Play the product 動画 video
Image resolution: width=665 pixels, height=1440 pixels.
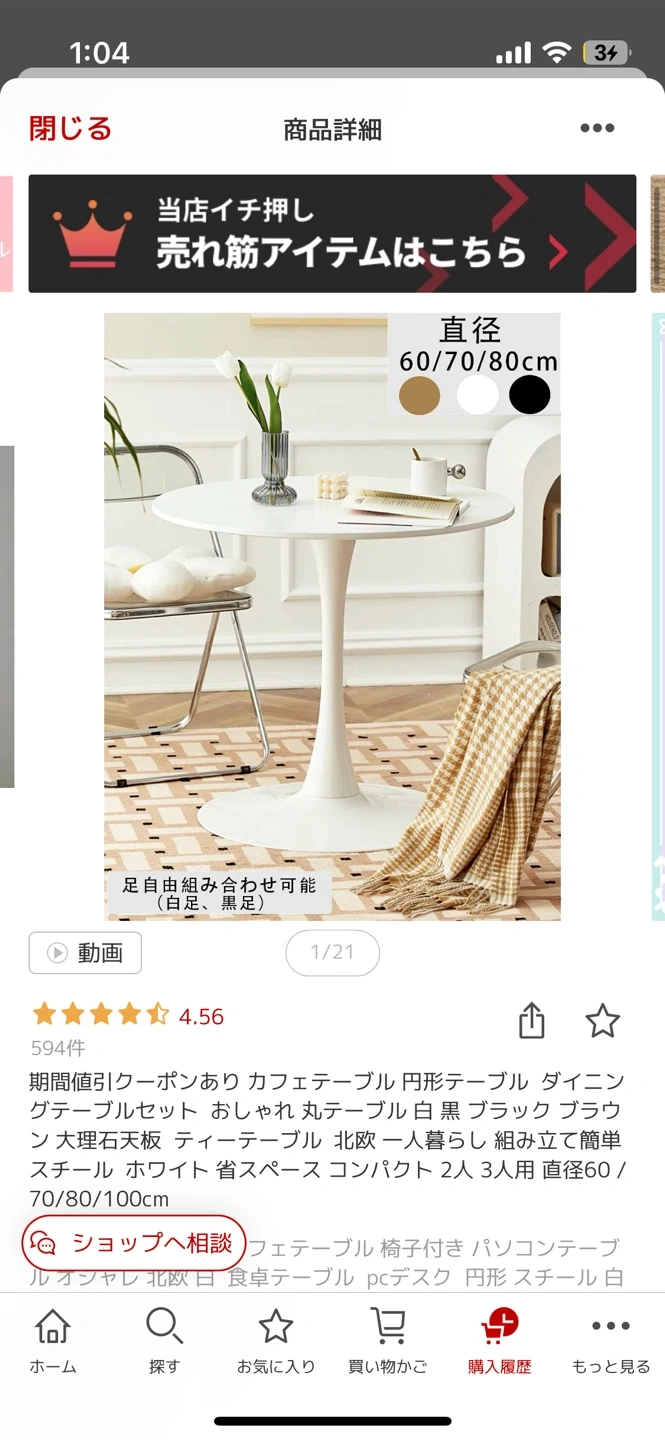tap(85, 953)
